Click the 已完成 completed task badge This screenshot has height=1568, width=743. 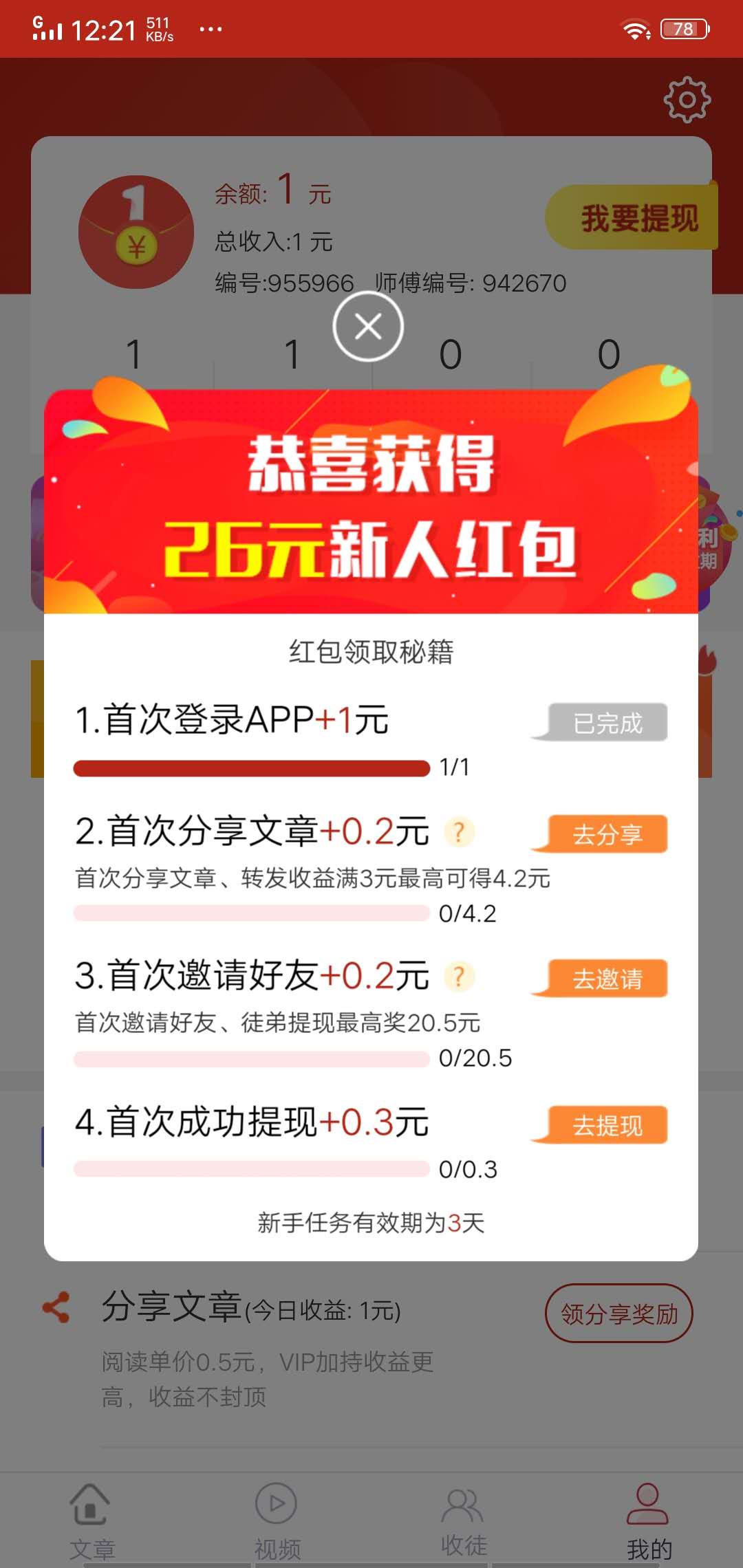click(608, 722)
